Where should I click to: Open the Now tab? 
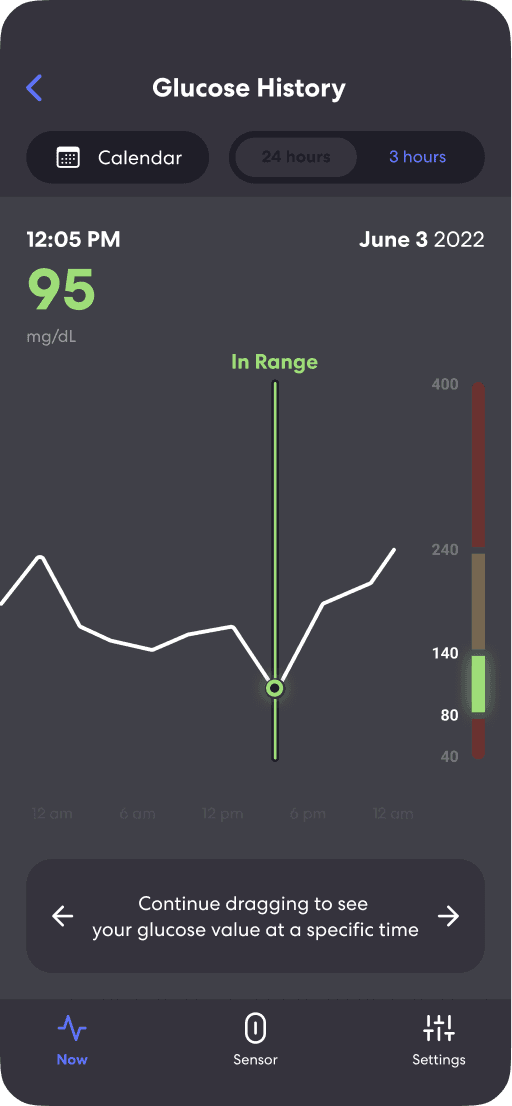tap(72, 1040)
